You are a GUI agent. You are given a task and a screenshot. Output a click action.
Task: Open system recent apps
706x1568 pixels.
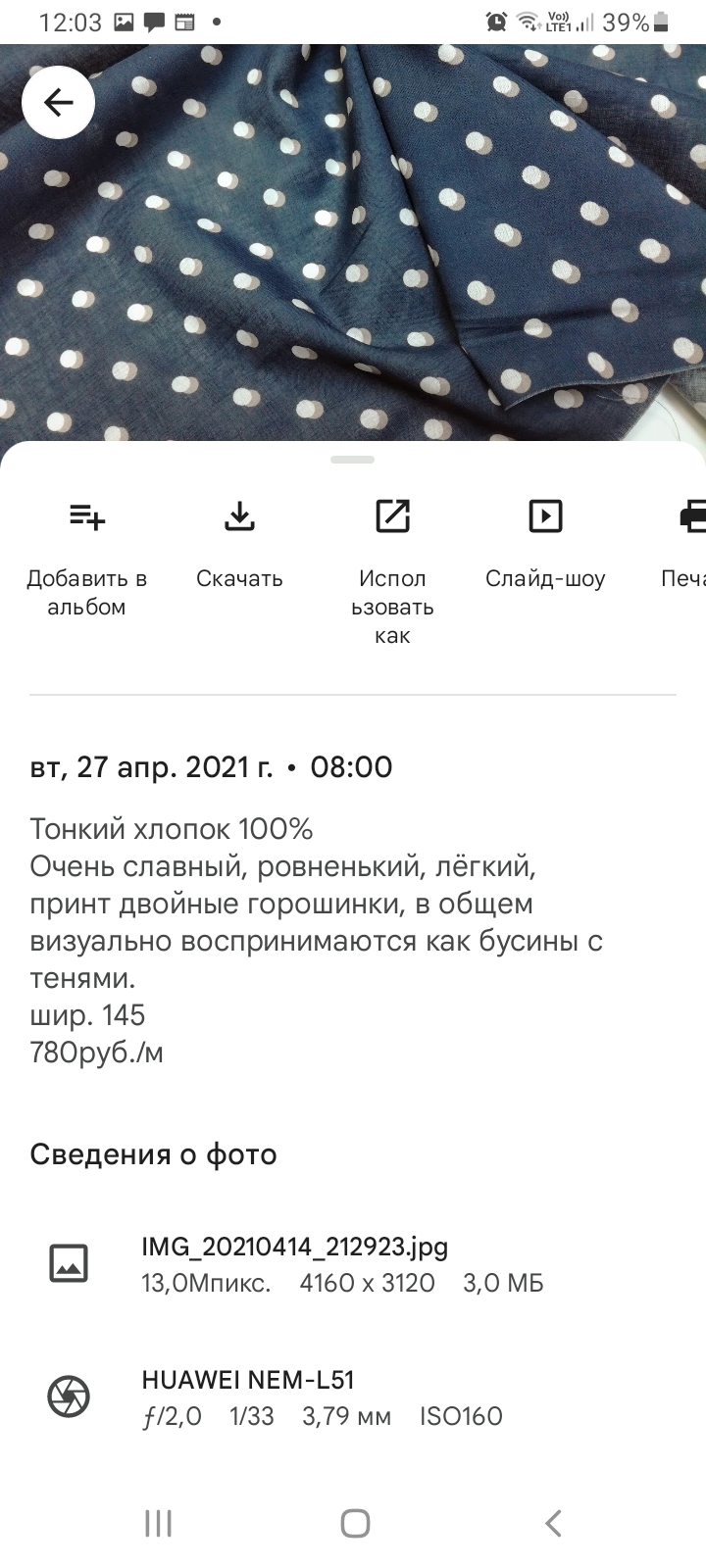coord(158,1523)
